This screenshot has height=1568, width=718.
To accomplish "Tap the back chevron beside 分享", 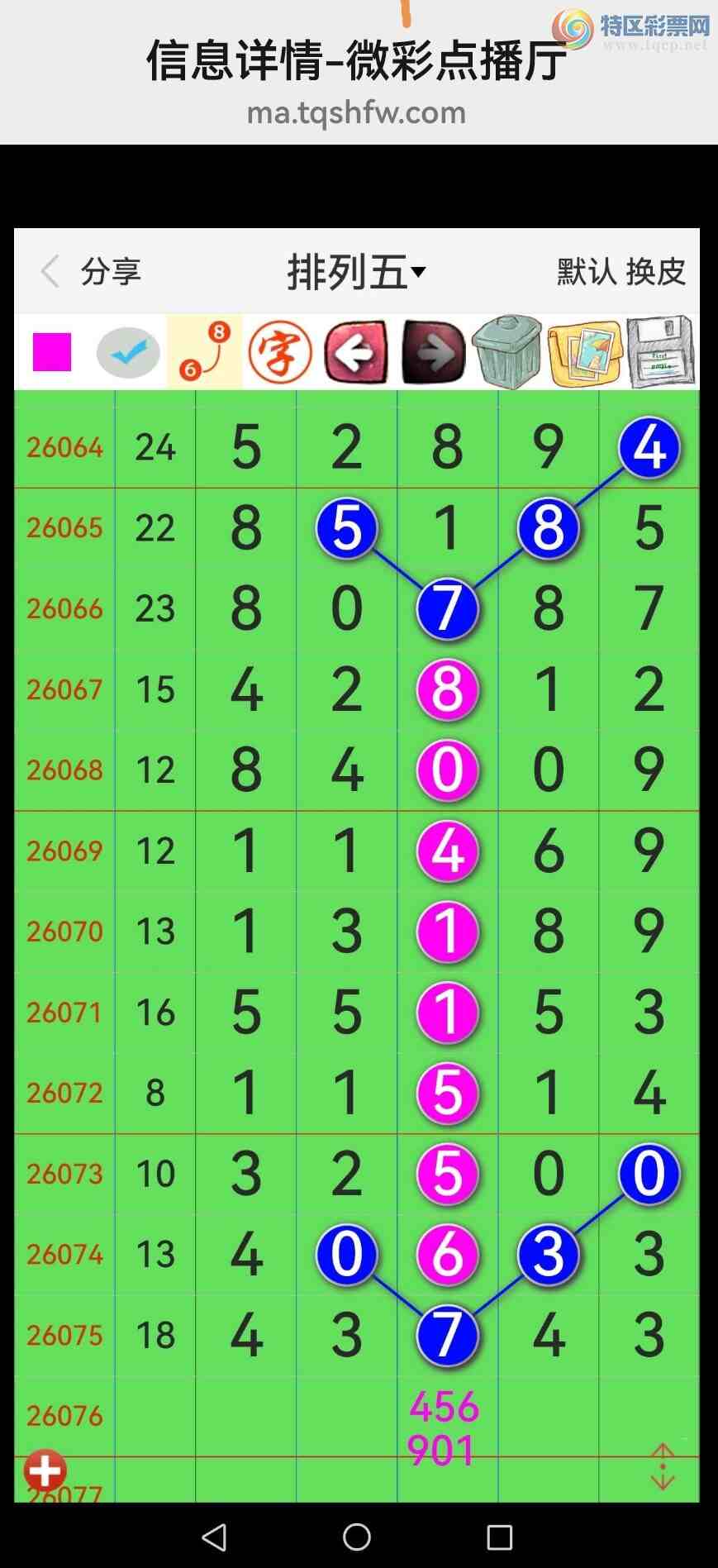I will click(50, 271).
